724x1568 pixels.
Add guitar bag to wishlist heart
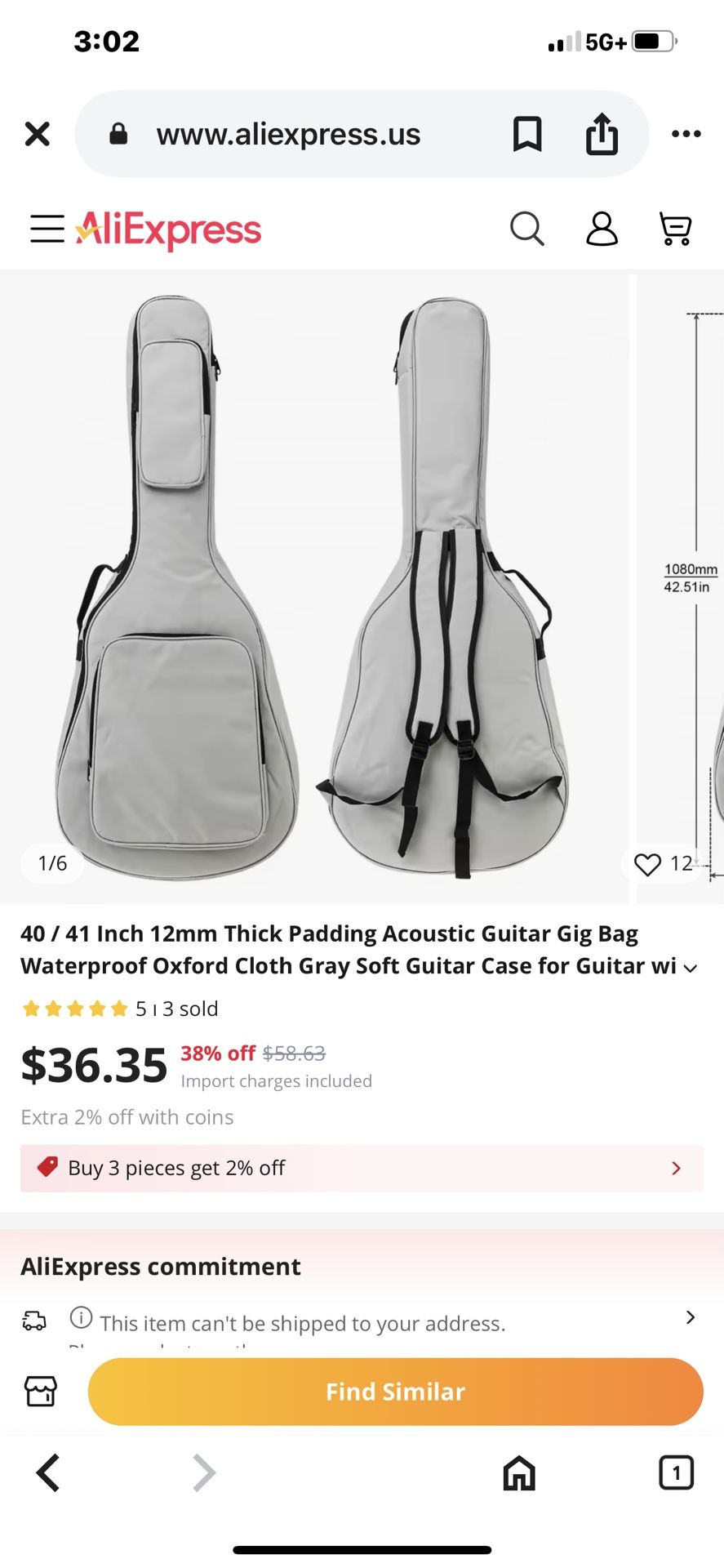coord(648,864)
